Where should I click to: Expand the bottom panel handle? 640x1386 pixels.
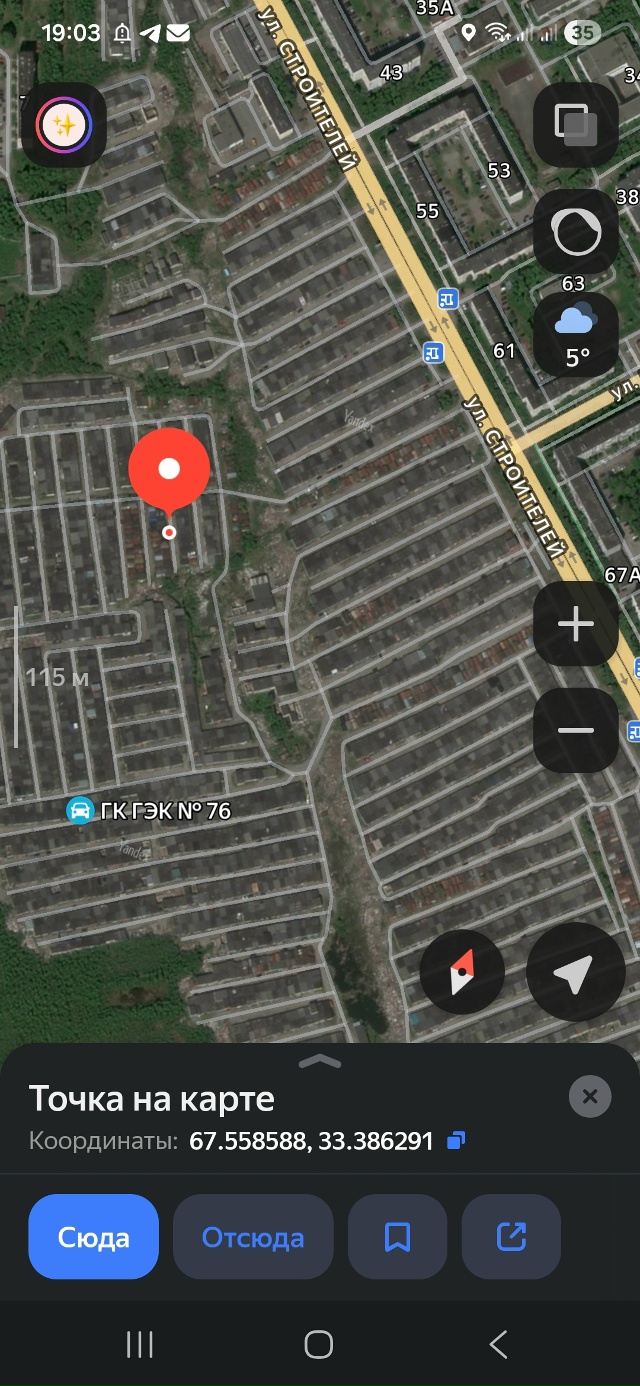click(x=320, y=1062)
